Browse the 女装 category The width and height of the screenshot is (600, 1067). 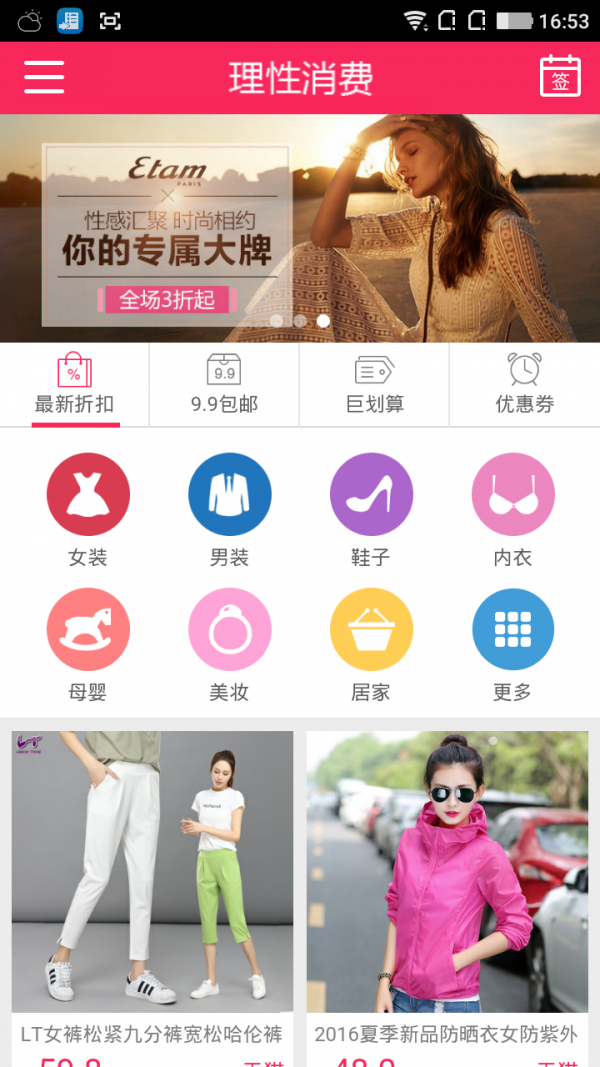[88, 510]
